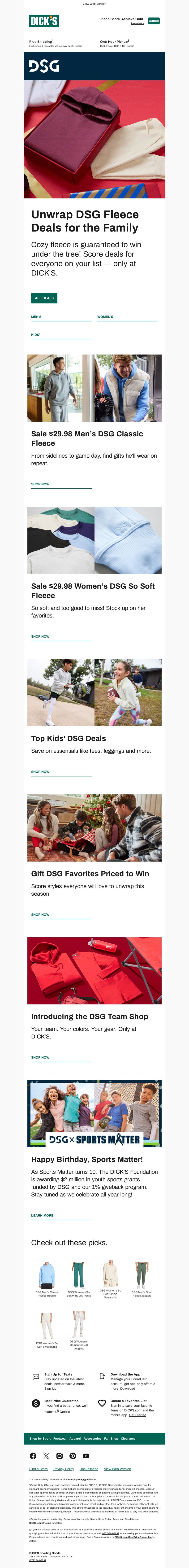
Task: Tap SHOP NOW under Women's DSG So Soft Fleece
Action: pyautogui.click(x=40, y=636)
